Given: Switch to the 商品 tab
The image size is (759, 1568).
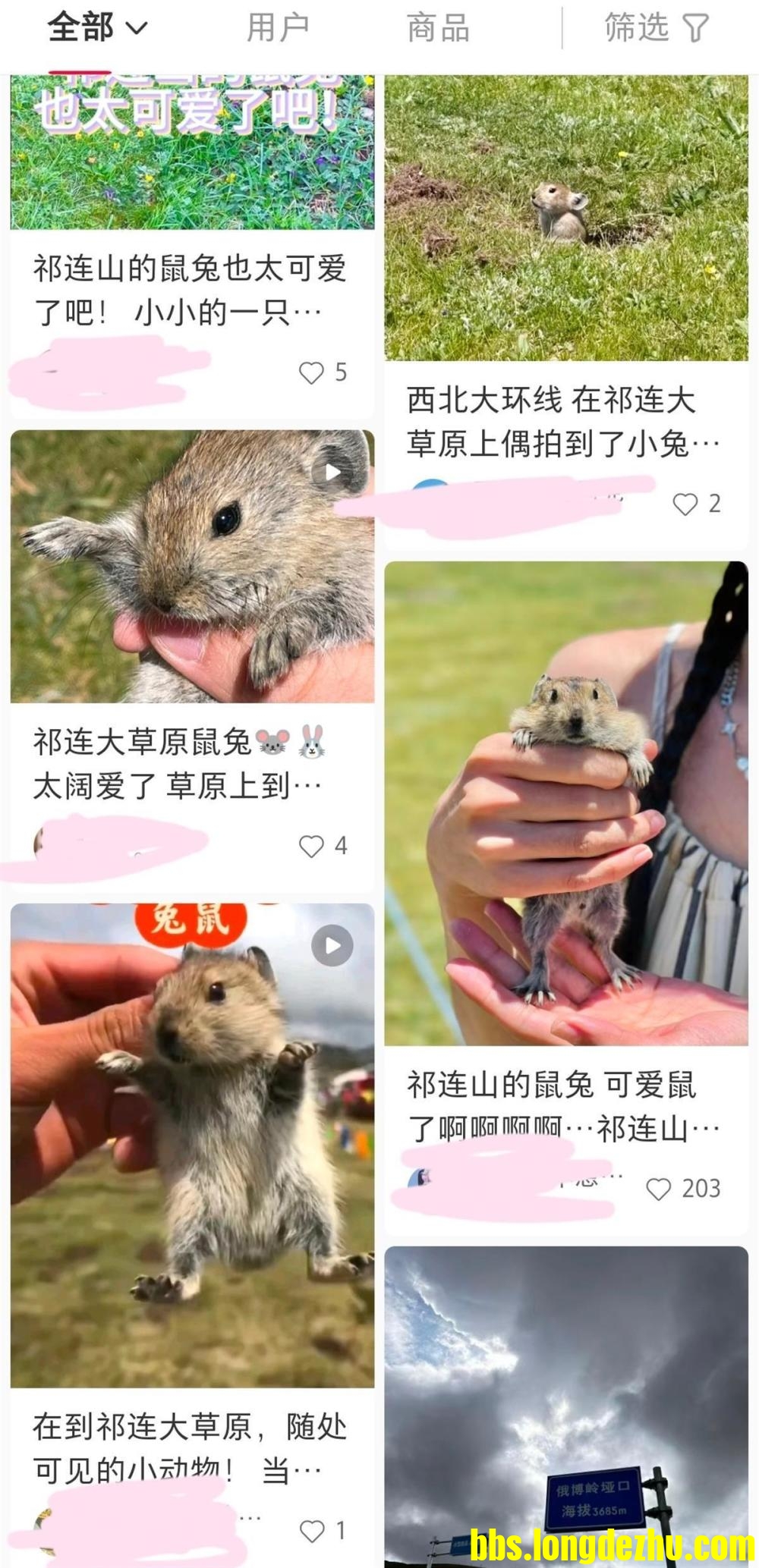Looking at the screenshot, I should pyautogui.click(x=438, y=29).
